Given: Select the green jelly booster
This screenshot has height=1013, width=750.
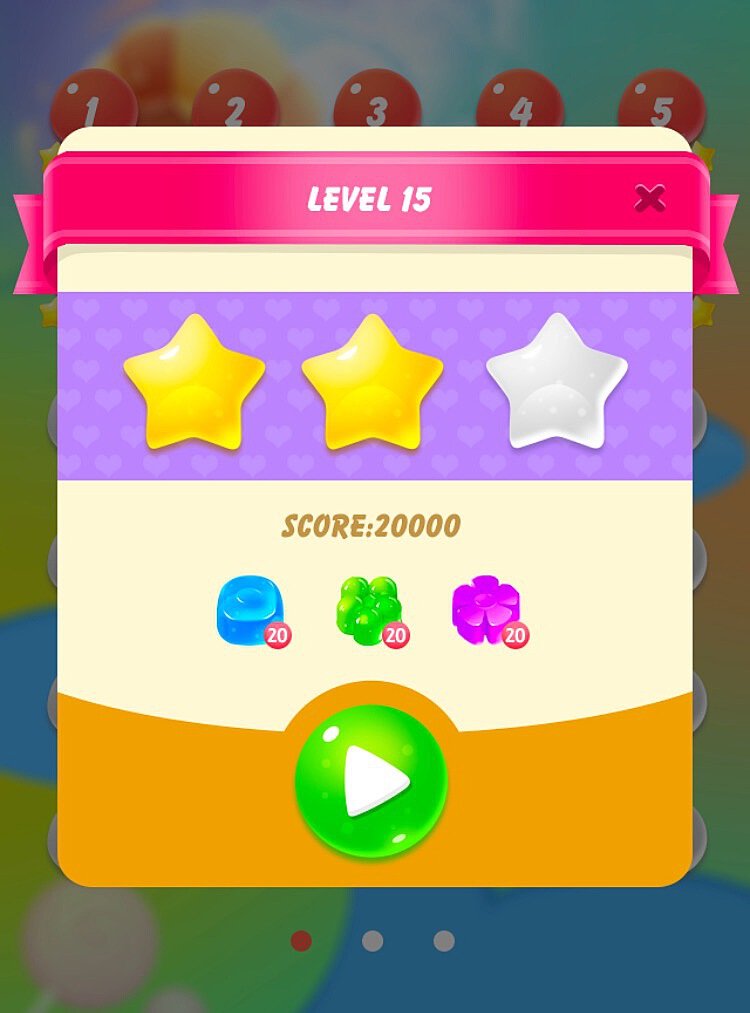Looking at the screenshot, I should [x=368, y=611].
